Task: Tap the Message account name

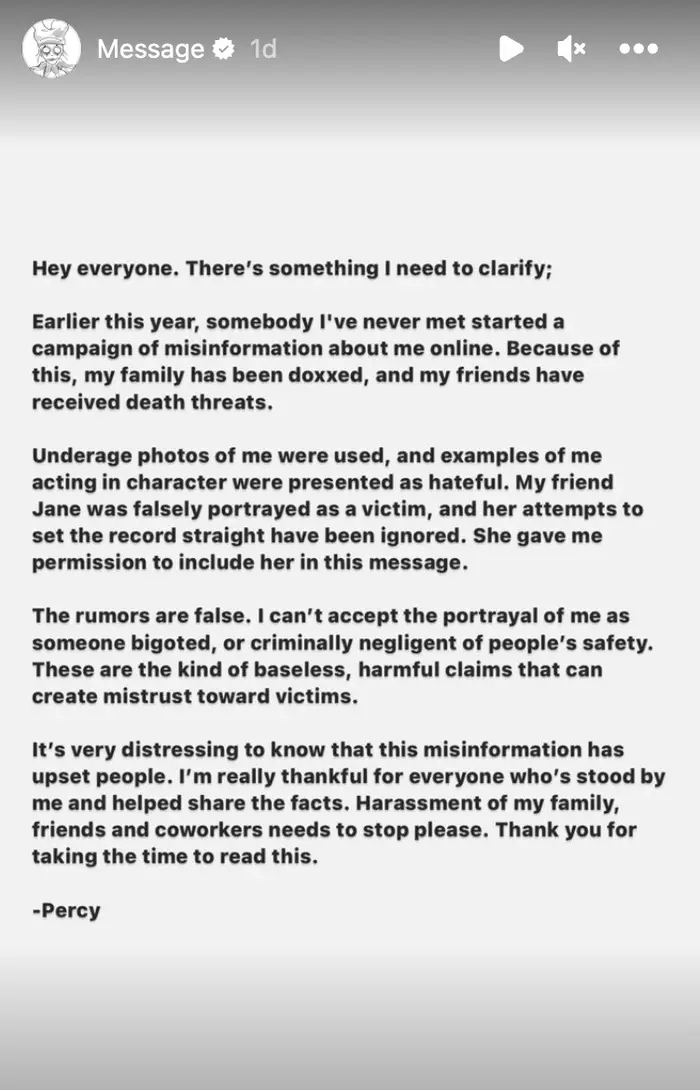Action: point(150,49)
